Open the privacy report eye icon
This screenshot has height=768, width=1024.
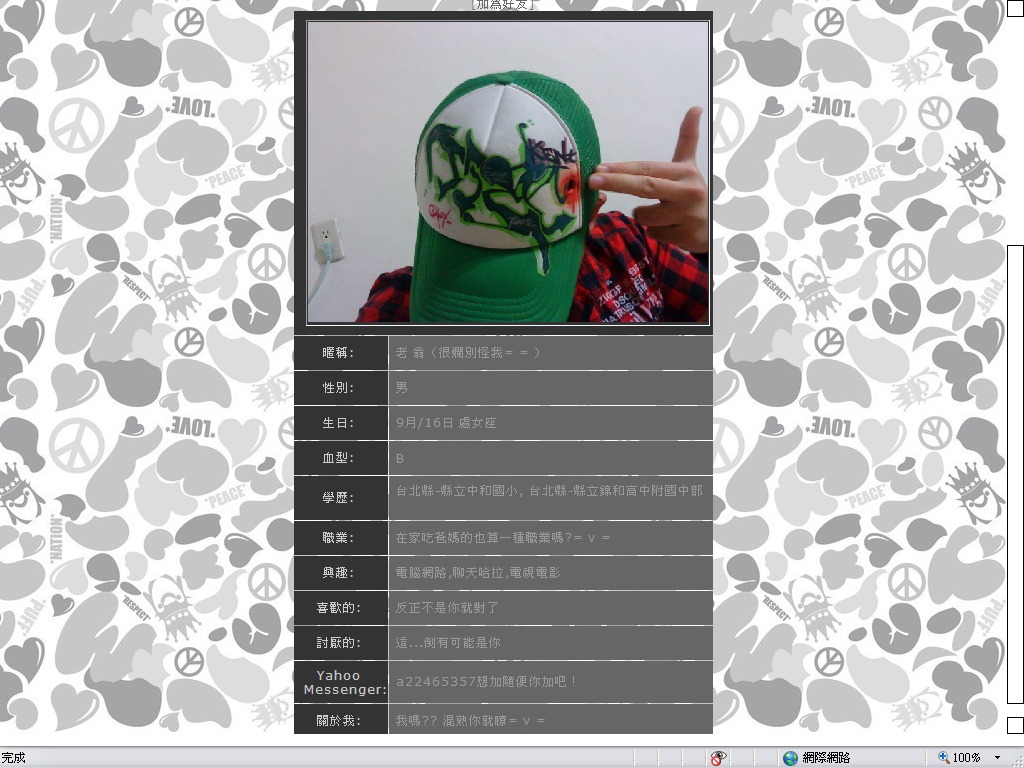[x=718, y=758]
